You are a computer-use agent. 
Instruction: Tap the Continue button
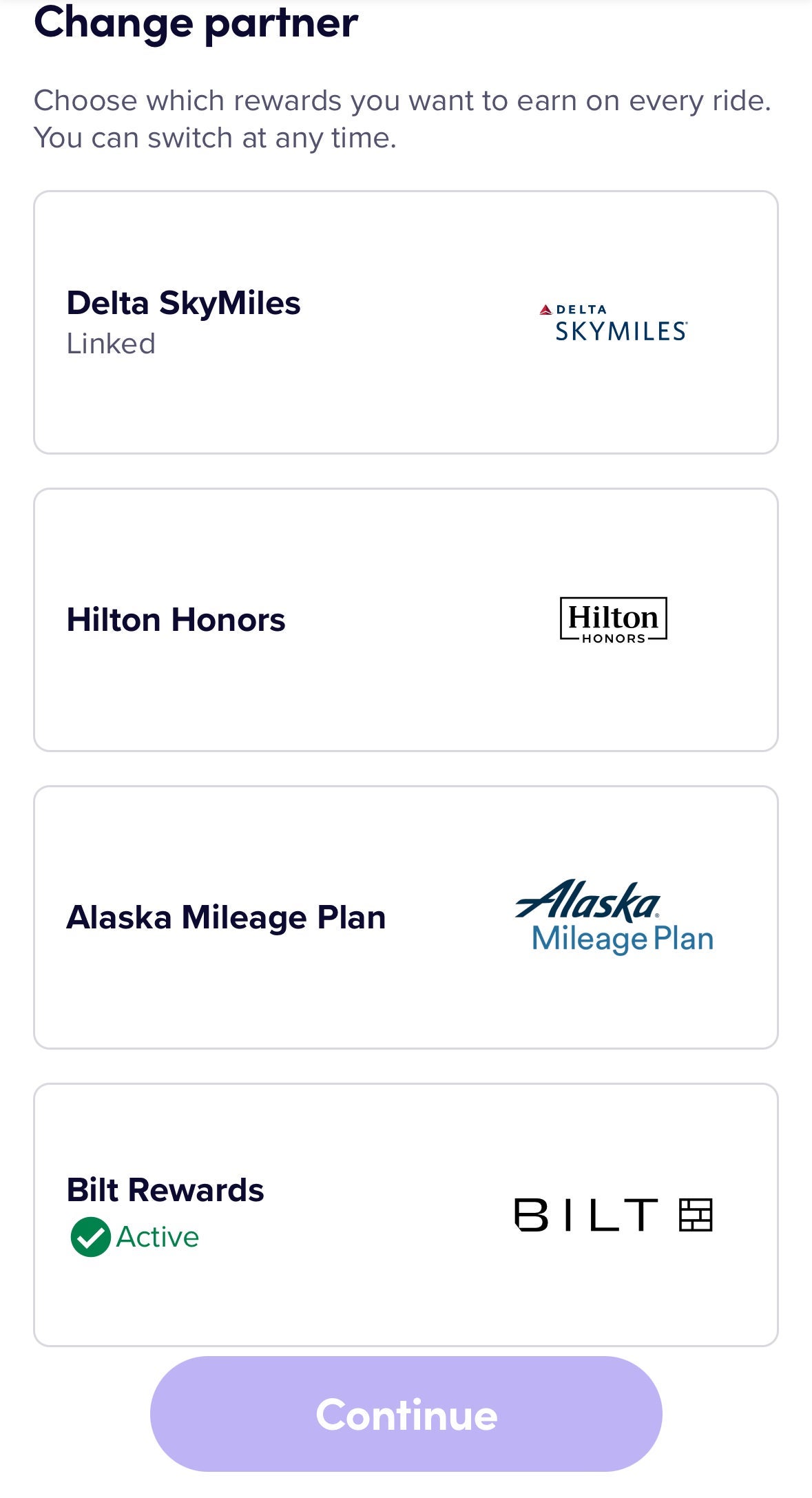406,1414
